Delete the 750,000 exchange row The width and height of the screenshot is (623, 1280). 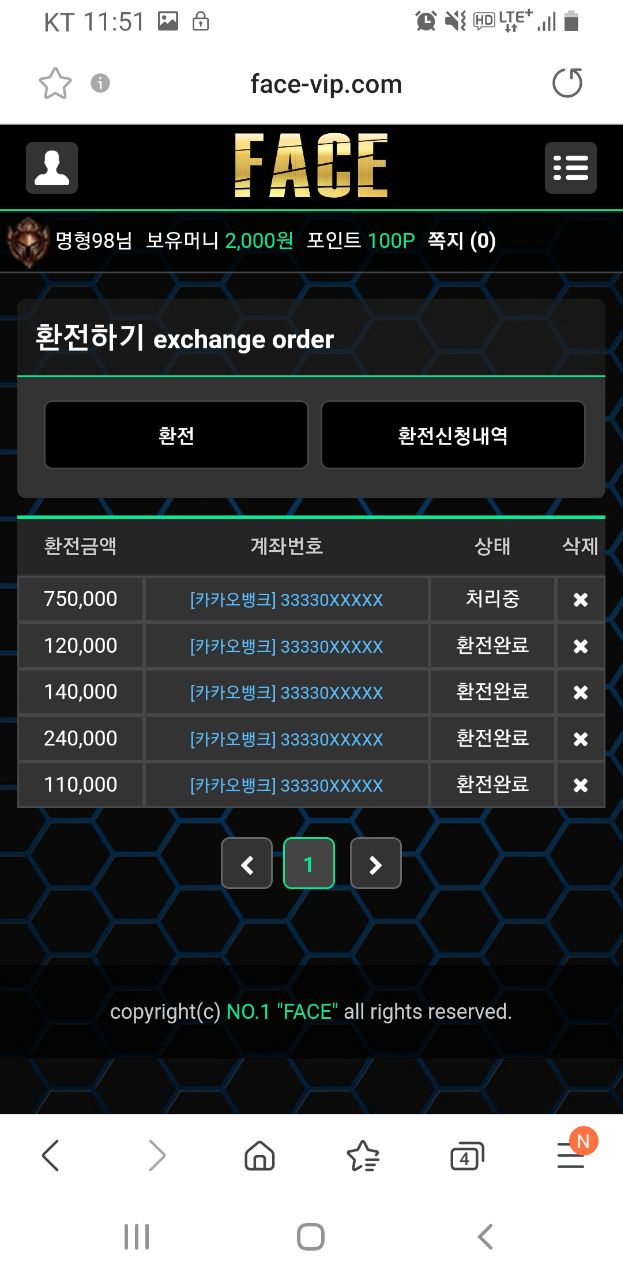[580, 600]
